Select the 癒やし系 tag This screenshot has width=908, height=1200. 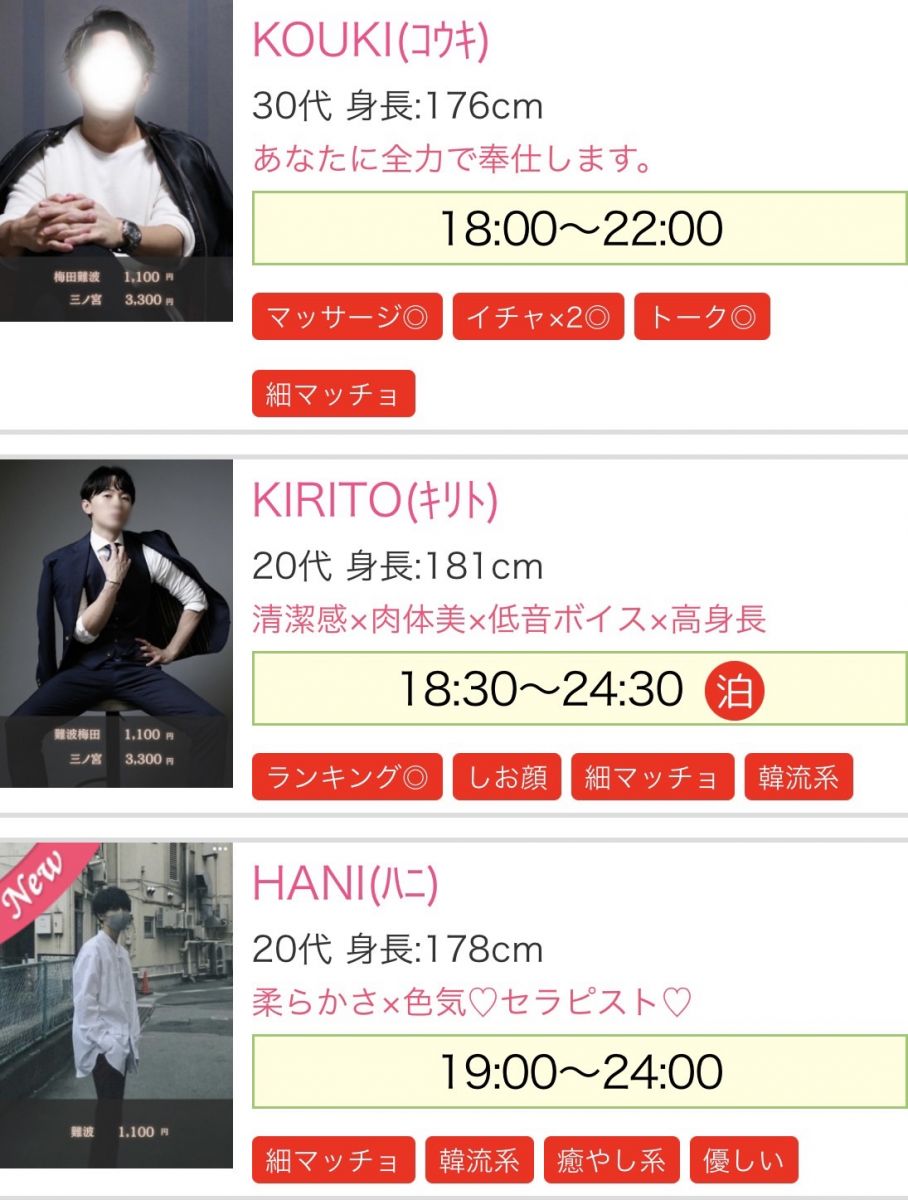click(611, 1160)
